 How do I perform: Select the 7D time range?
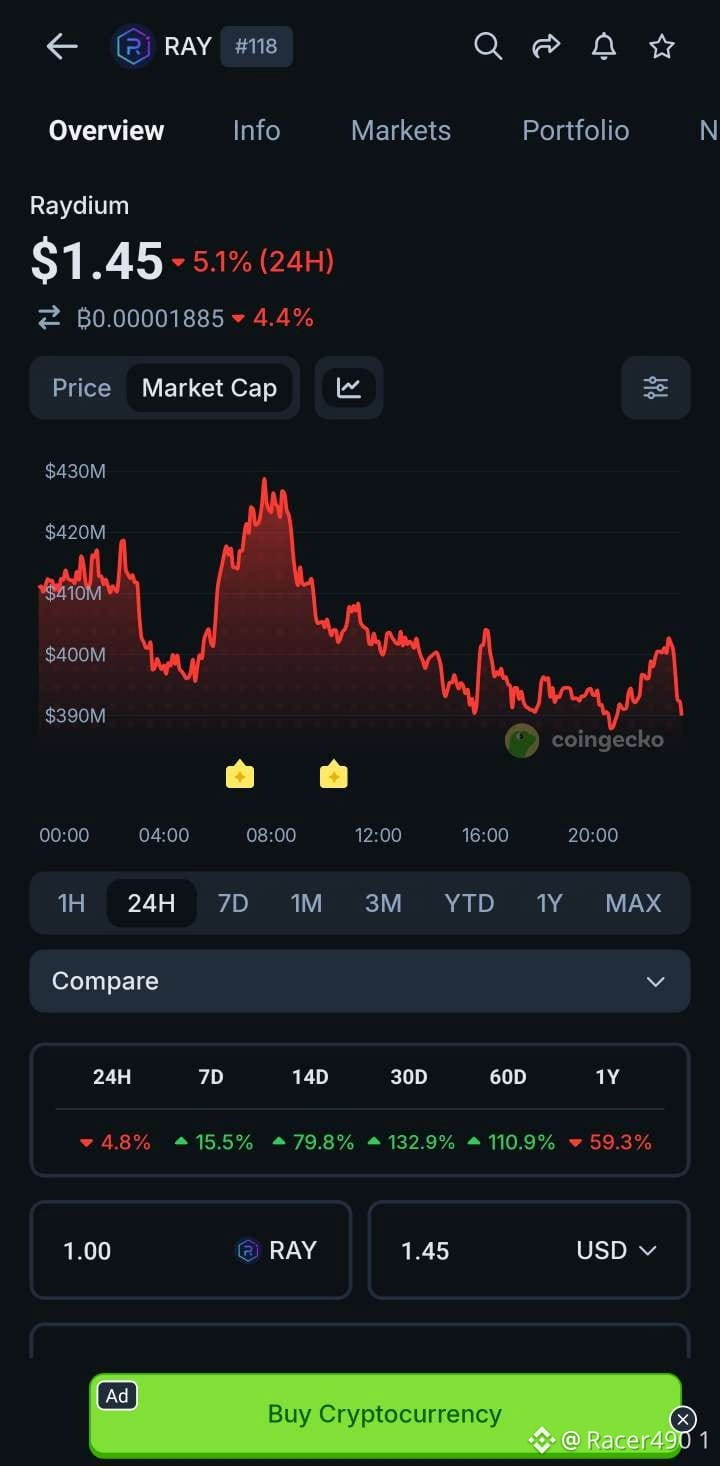233,903
